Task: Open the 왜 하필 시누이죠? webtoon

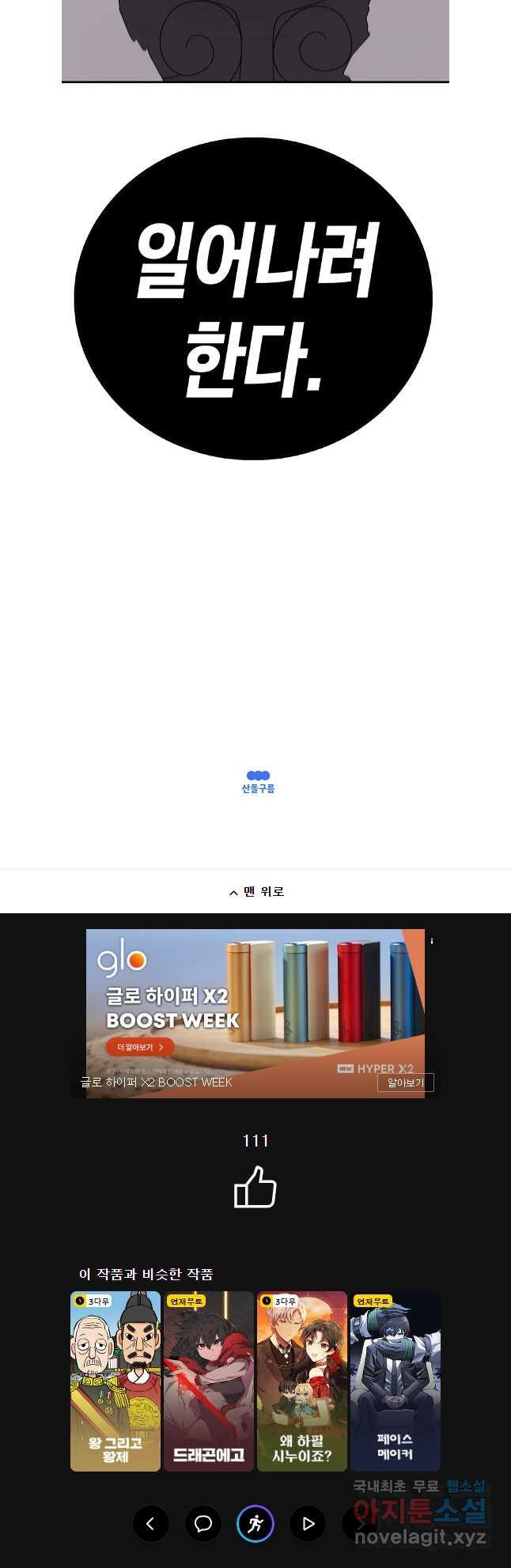Action: coord(302,1381)
